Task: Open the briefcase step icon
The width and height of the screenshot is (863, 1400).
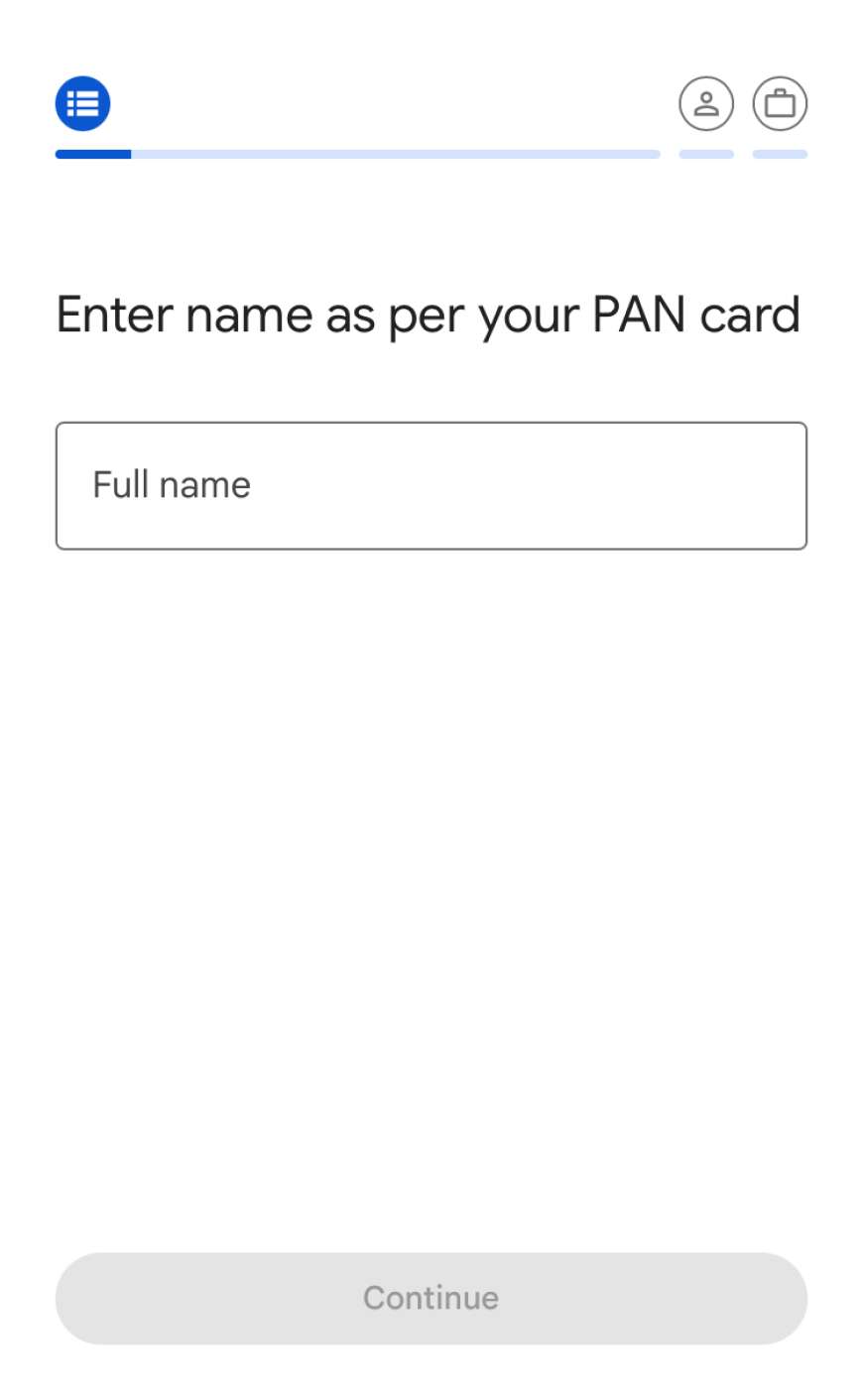Action: (x=780, y=103)
